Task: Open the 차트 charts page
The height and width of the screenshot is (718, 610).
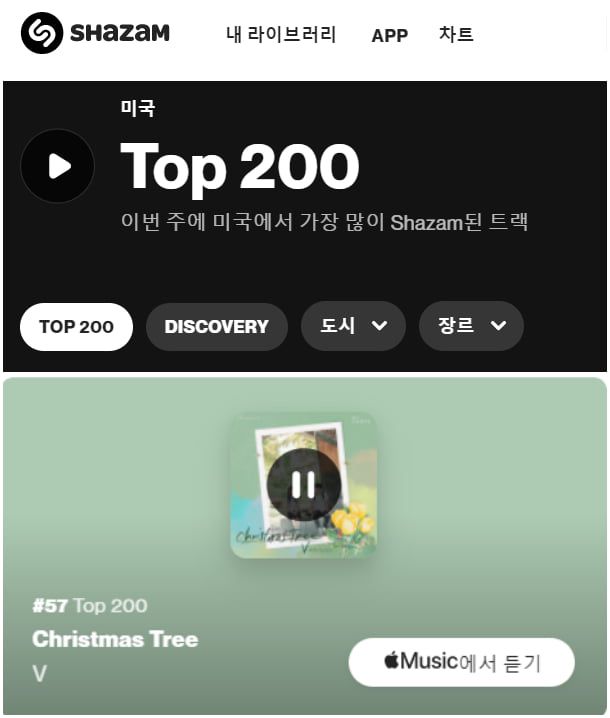Action: click(455, 35)
